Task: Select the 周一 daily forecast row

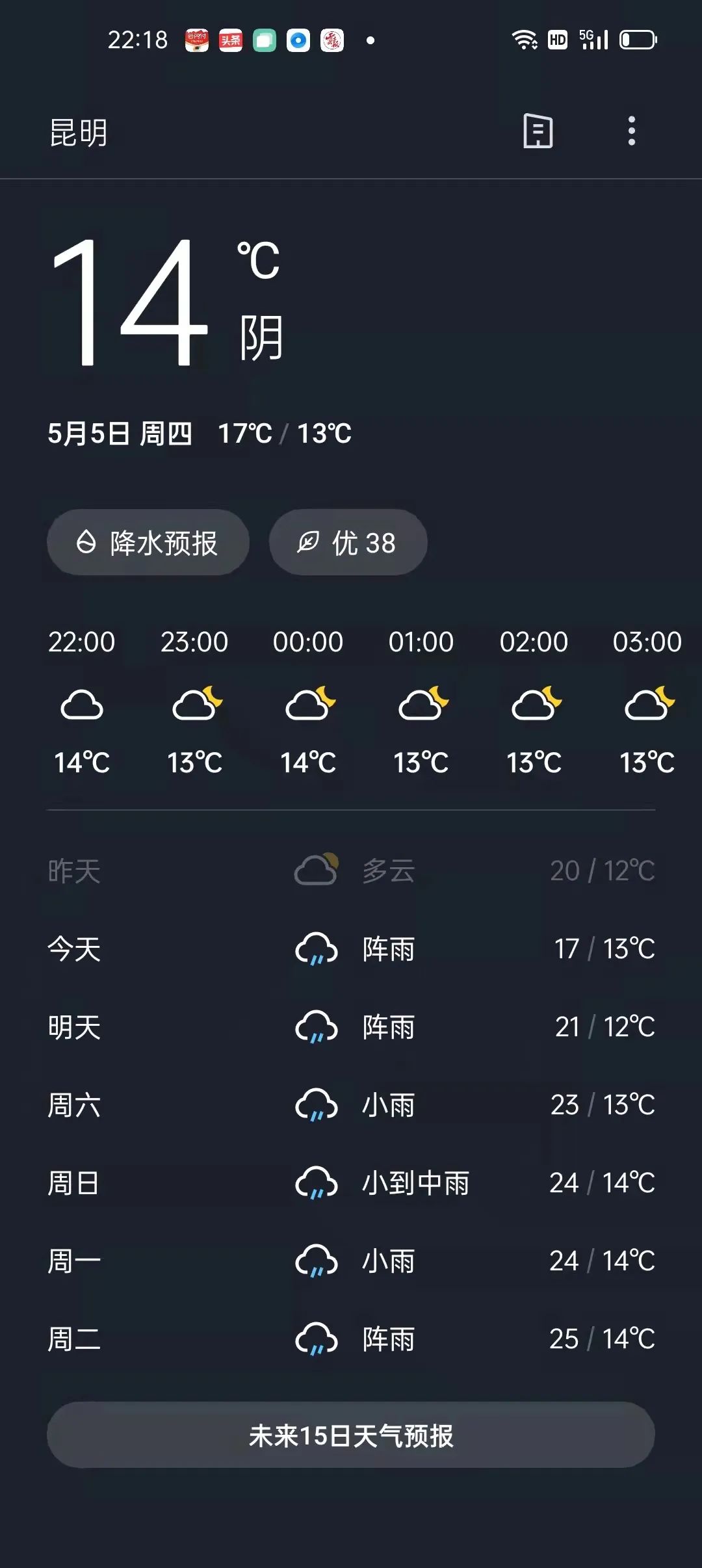Action: [x=351, y=1261]
